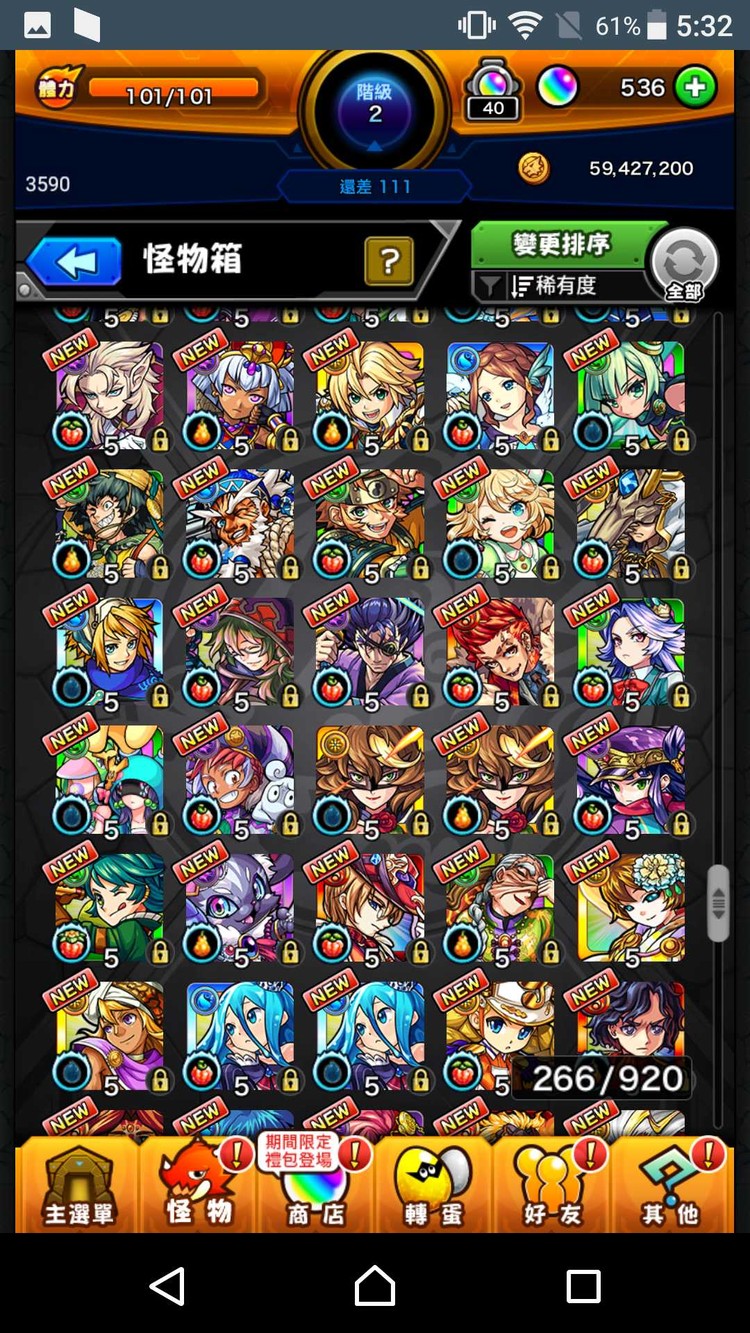Open the 轉蛋 gacha tab
The width and height of the screenshot is (750, 1333).
pyautogui.click(x=432, y=1185)
